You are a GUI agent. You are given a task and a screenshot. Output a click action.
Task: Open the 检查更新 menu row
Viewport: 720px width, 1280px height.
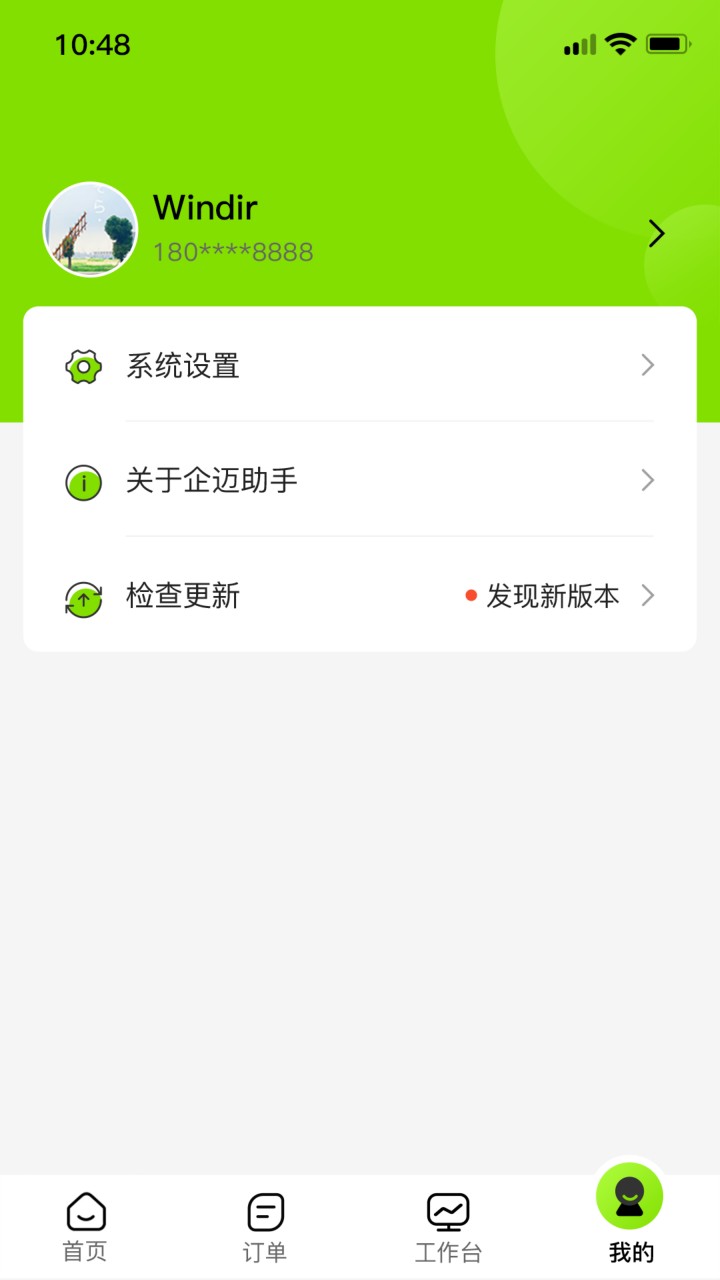click(300, 596)
